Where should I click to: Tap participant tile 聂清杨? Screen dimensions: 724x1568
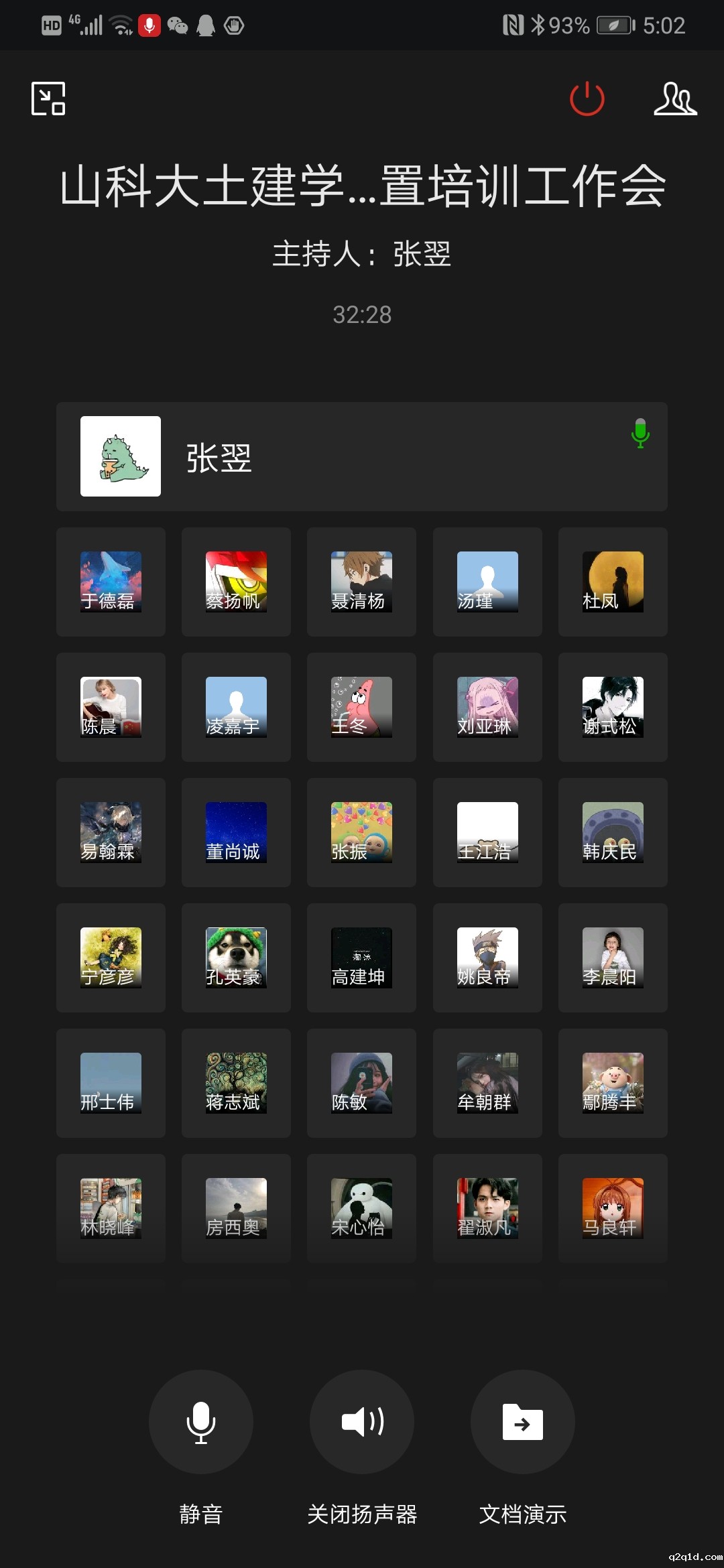coord(361,582)
